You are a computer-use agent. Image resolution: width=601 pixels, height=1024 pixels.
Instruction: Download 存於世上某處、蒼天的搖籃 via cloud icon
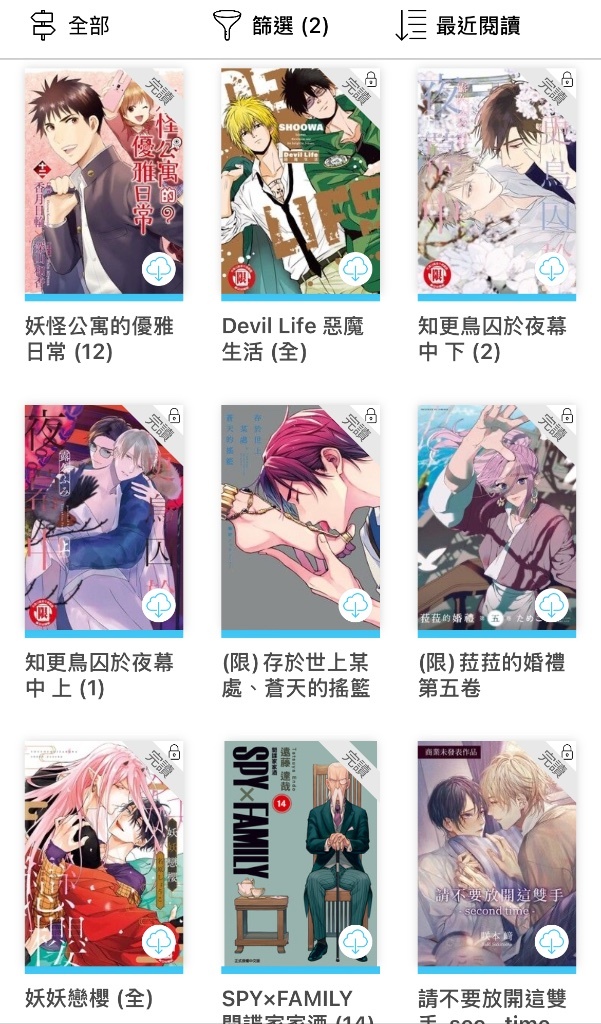[356, 605]
